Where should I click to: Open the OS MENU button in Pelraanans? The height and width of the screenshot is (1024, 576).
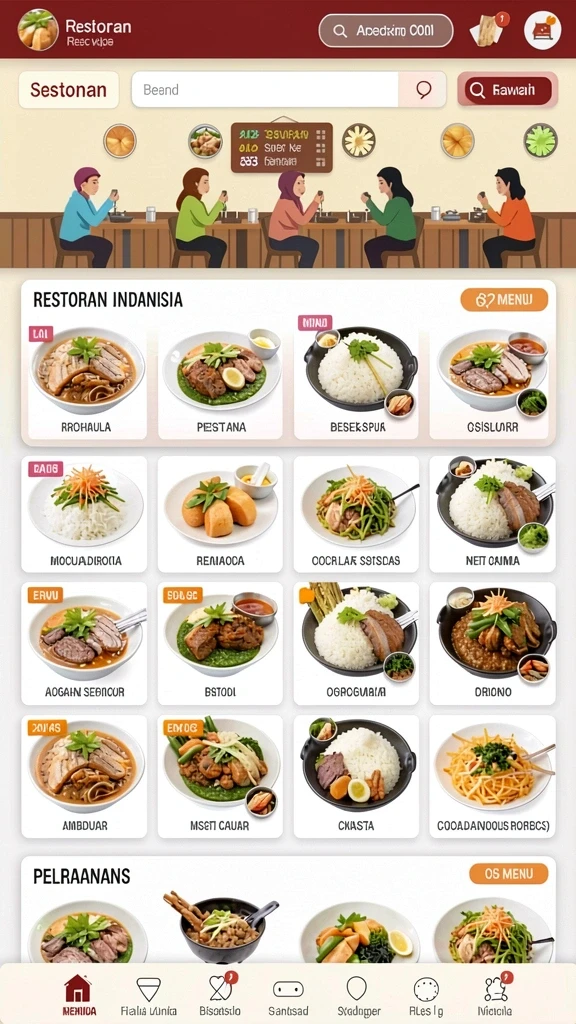click(509, 874)
